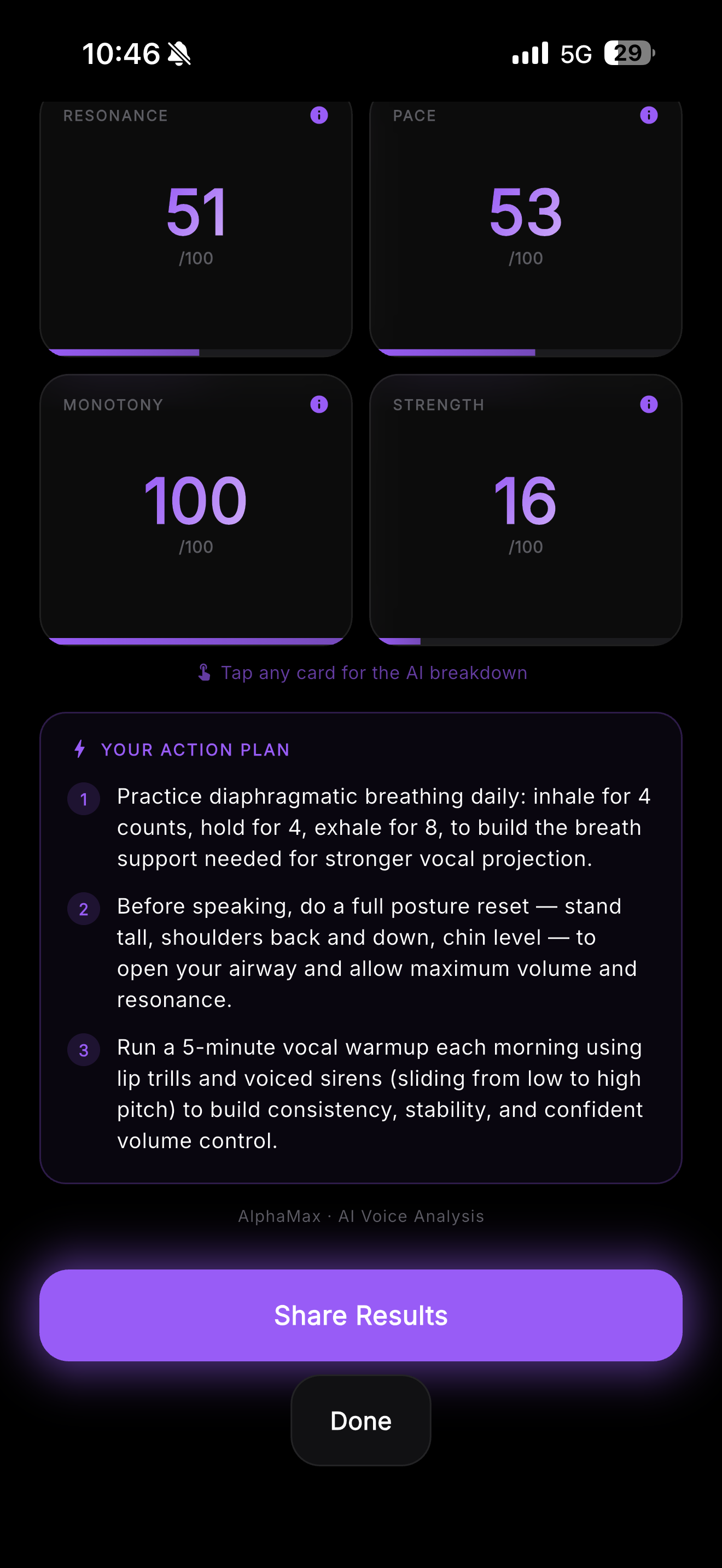This screenshot has height=1568, width=722.
Task: Open the Strength card with score 16
Action: [x=526, y=510]
